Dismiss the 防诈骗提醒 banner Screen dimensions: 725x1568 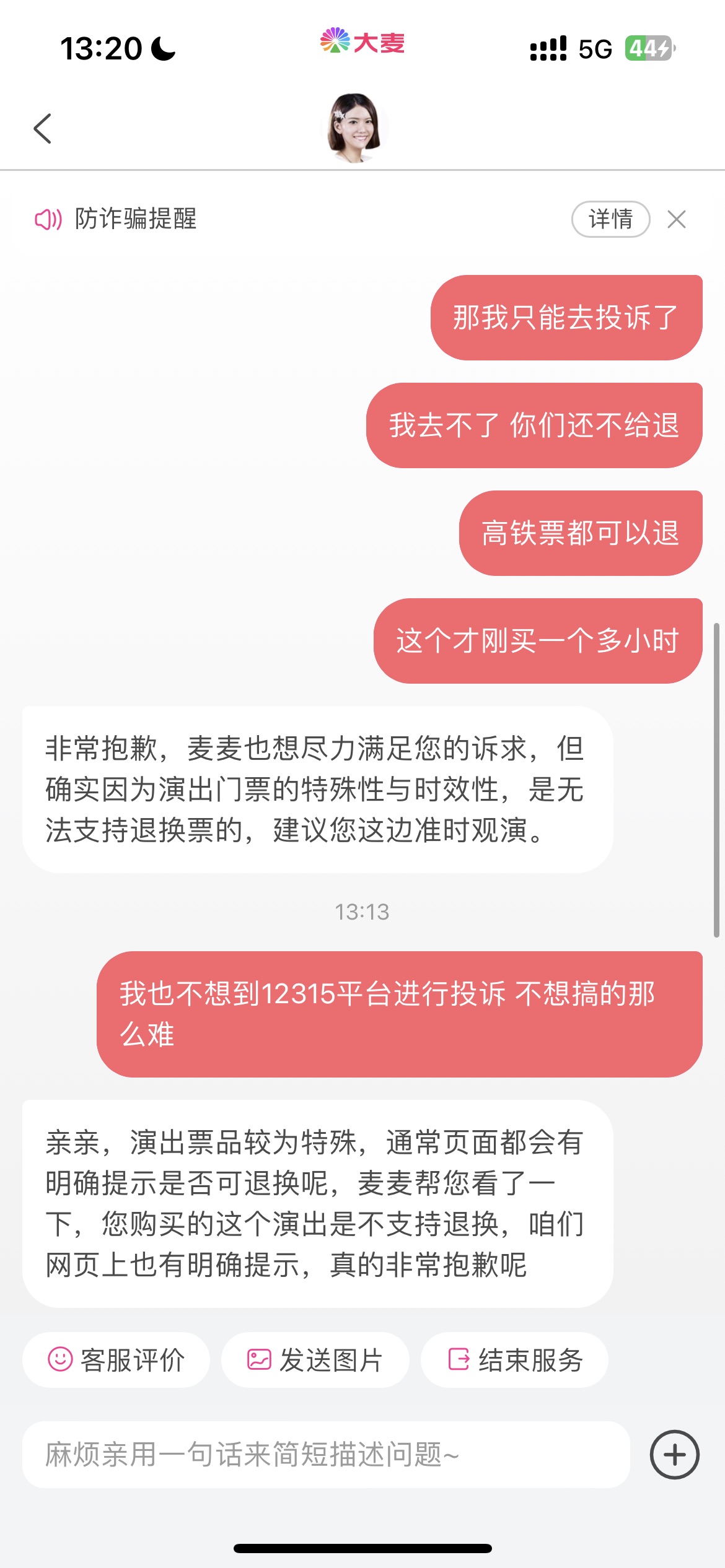coord(676,219)
